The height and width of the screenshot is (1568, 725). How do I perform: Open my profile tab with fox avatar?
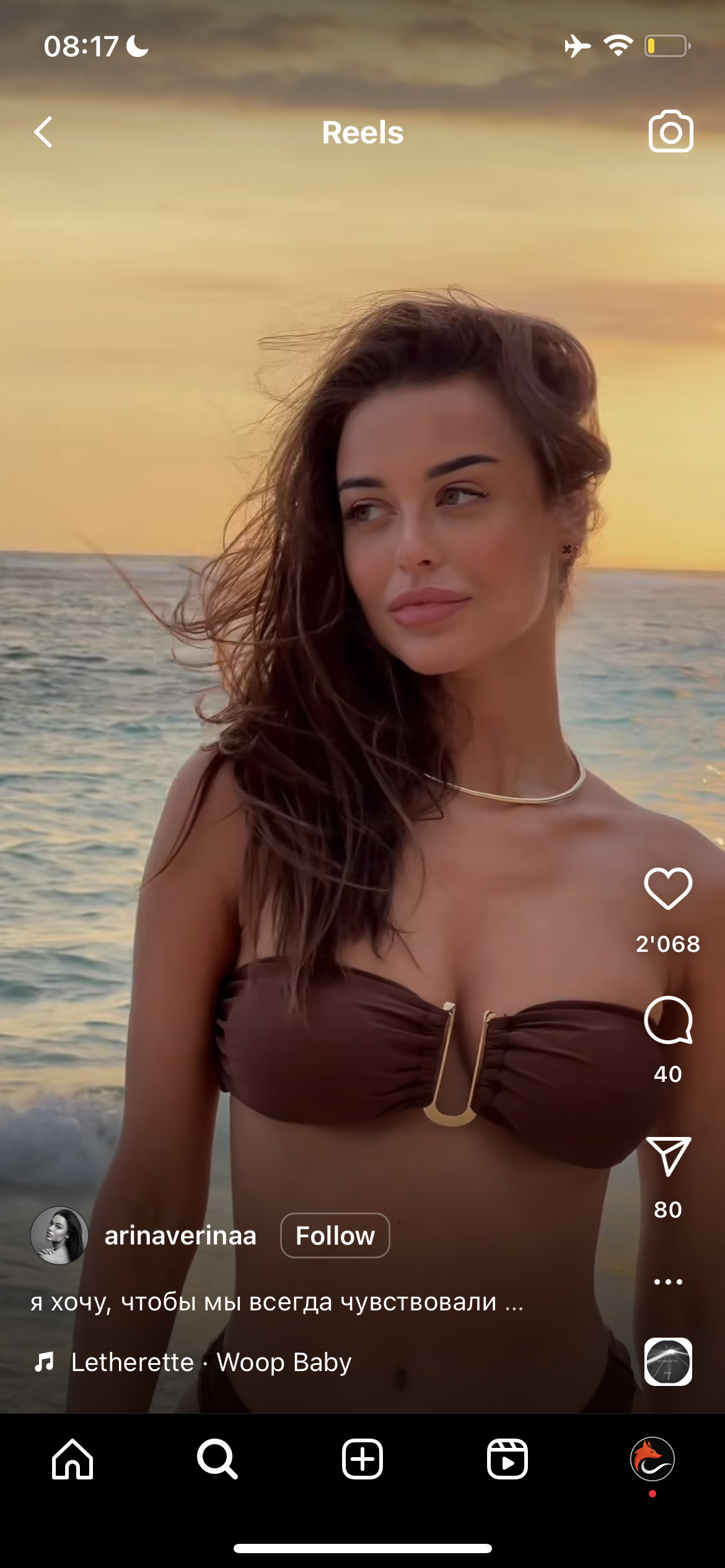click(652, 1459)
